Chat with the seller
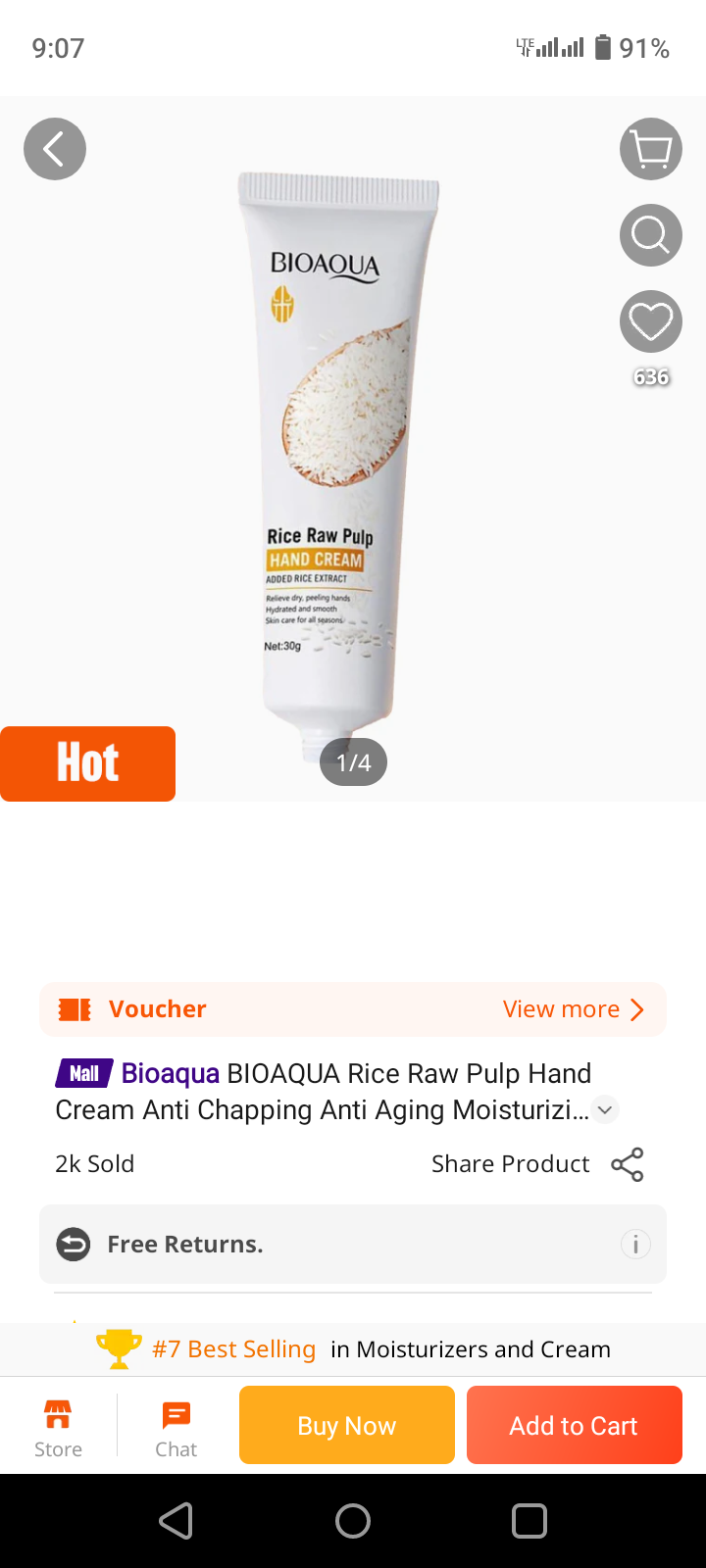 [176, 1429]
